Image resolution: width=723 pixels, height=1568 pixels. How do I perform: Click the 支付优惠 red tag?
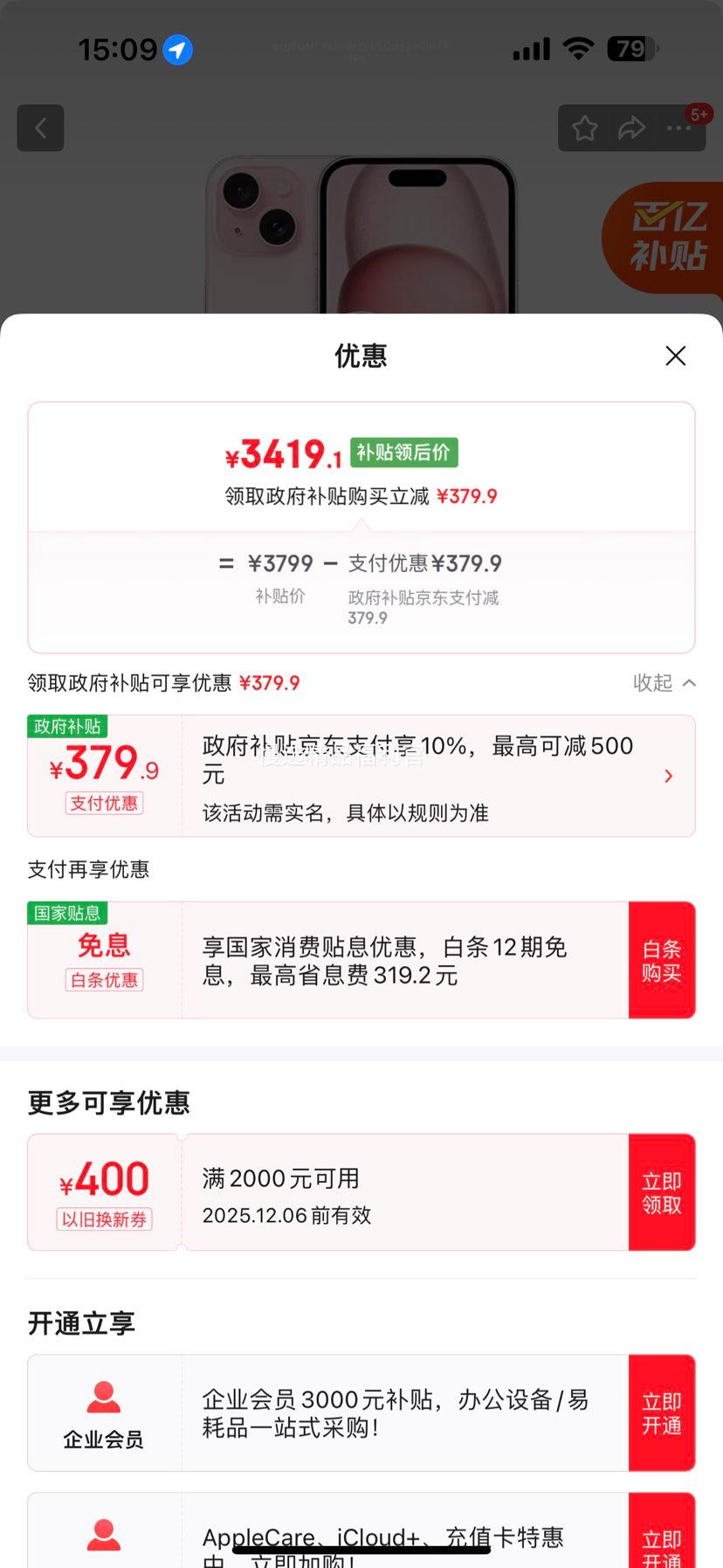coord(104,804)
